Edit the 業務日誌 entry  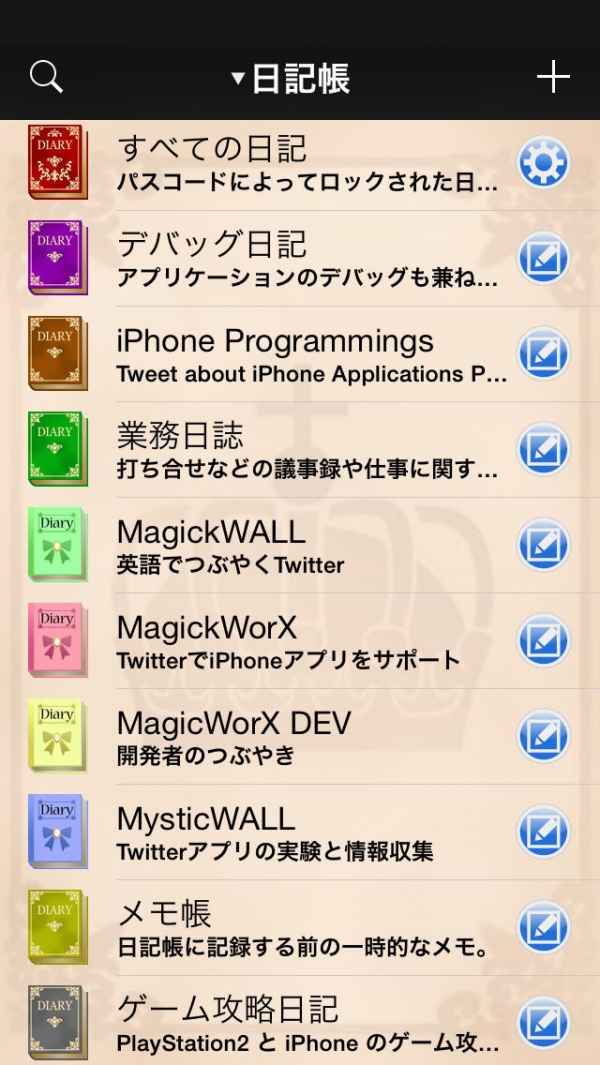(544, 450)
